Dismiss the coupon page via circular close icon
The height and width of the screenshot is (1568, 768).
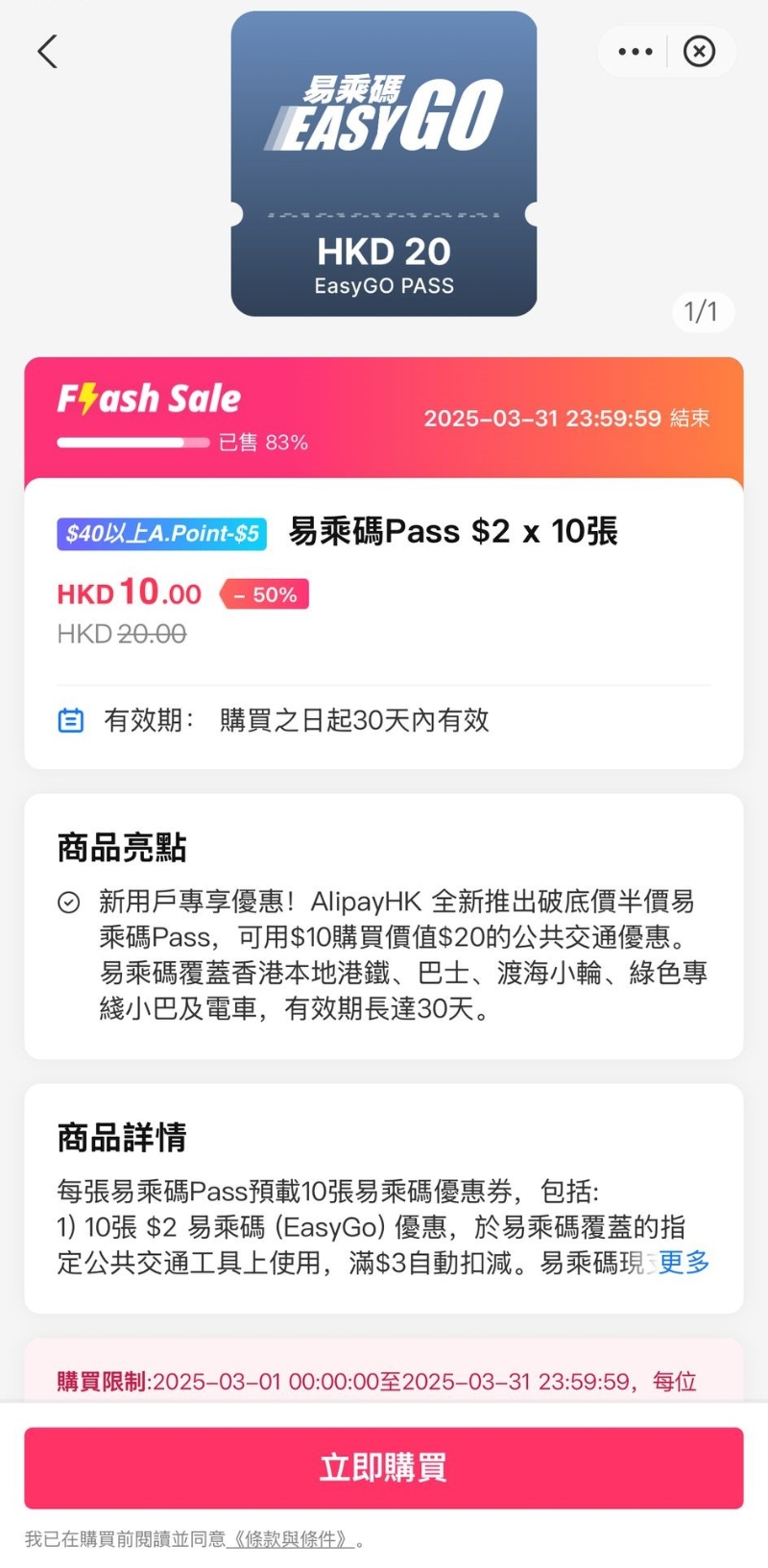point(700,52)
